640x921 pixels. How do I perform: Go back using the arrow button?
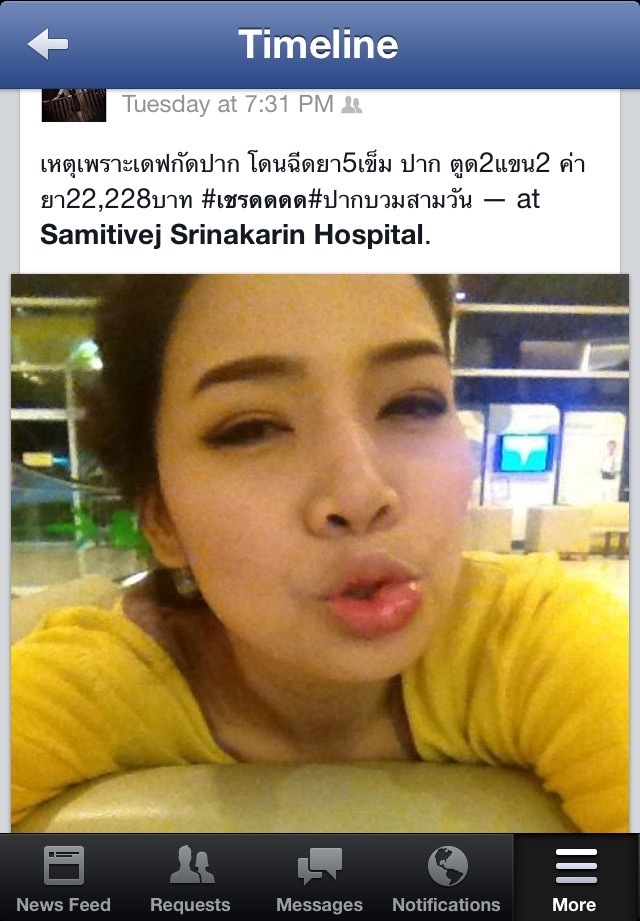[x=48, y=44]
